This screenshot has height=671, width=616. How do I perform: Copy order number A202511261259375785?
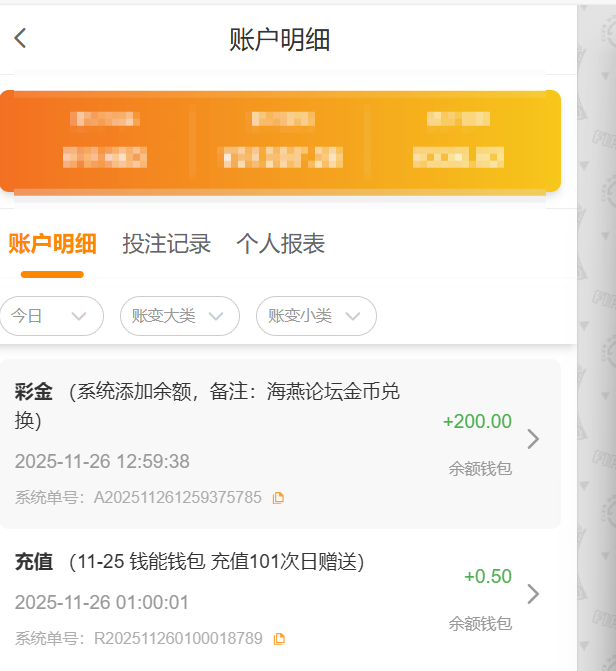(278, 498)
